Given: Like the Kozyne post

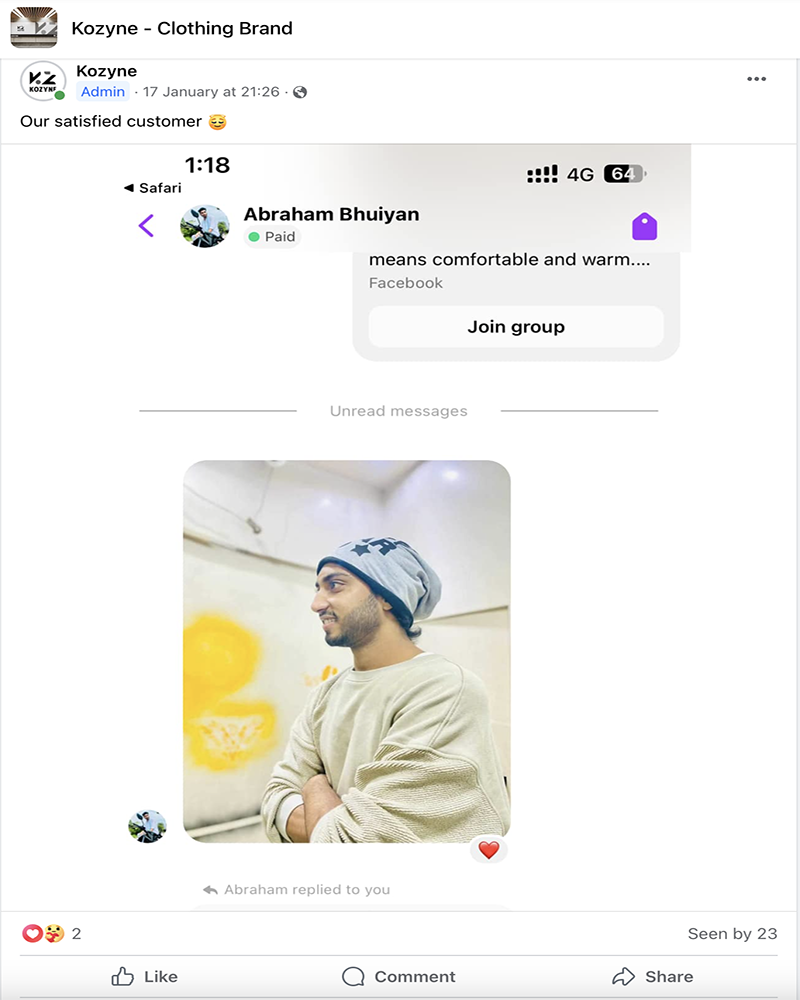Looking at the screenshot, I should coord(145,977).
